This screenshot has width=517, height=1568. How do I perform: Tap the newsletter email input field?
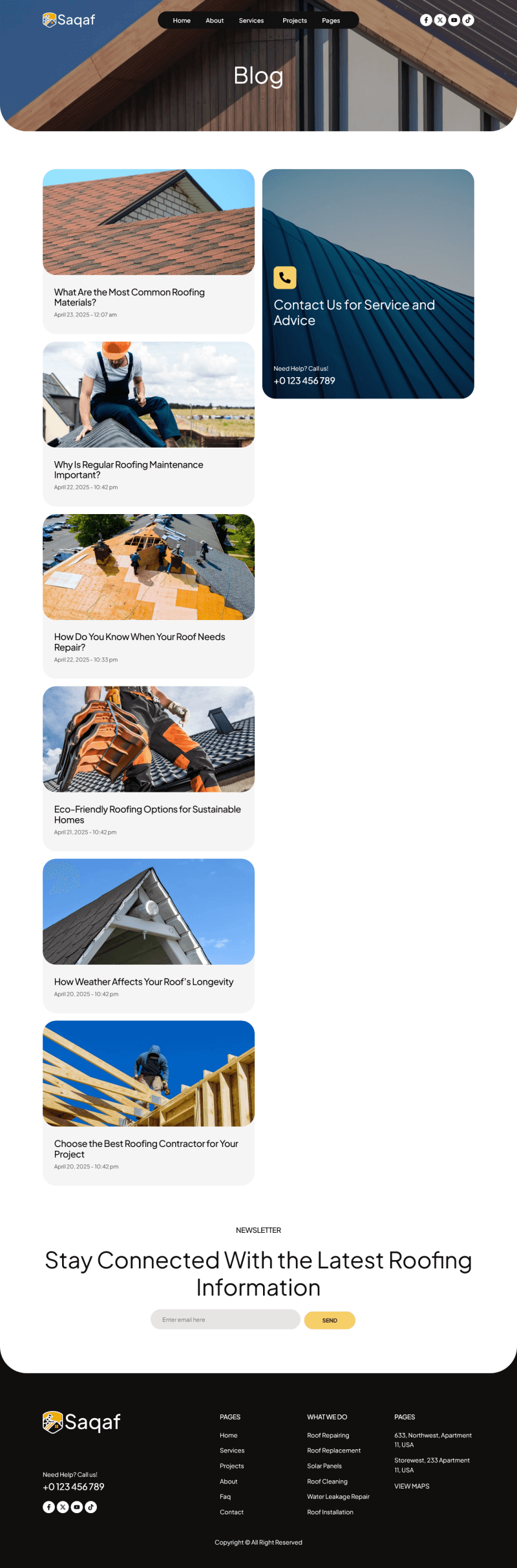[225, 1319]
